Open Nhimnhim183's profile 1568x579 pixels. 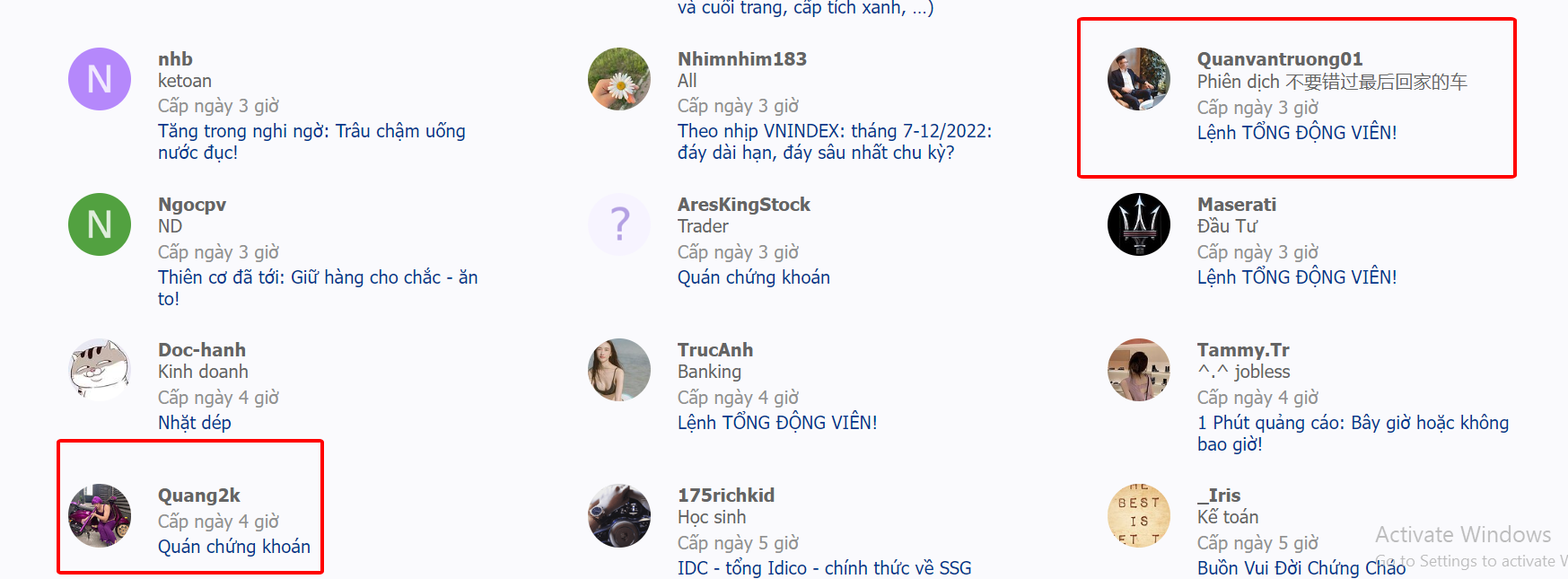click(741, 59)
